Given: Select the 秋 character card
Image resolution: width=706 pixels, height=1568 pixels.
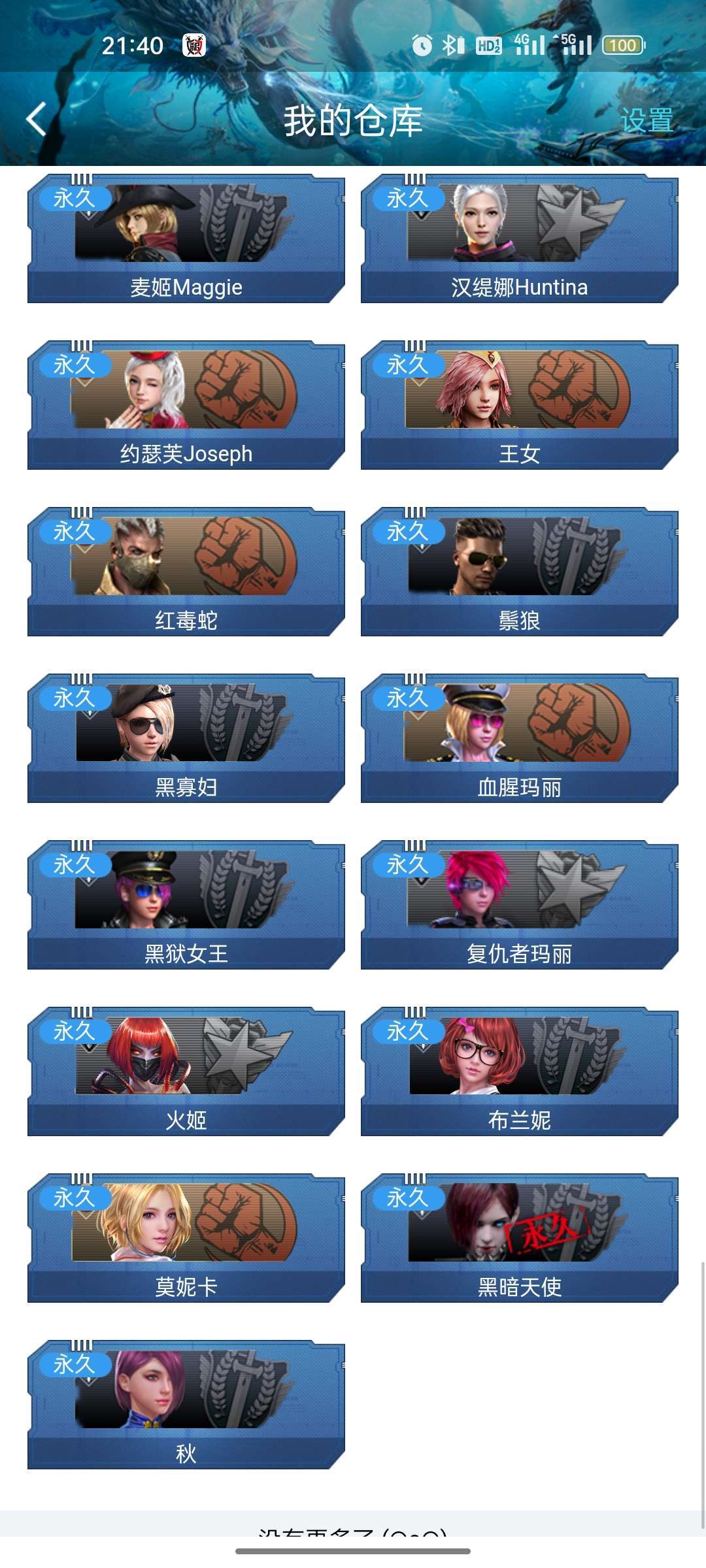Looking at the screenshot, I should [x=186, y=1405].
